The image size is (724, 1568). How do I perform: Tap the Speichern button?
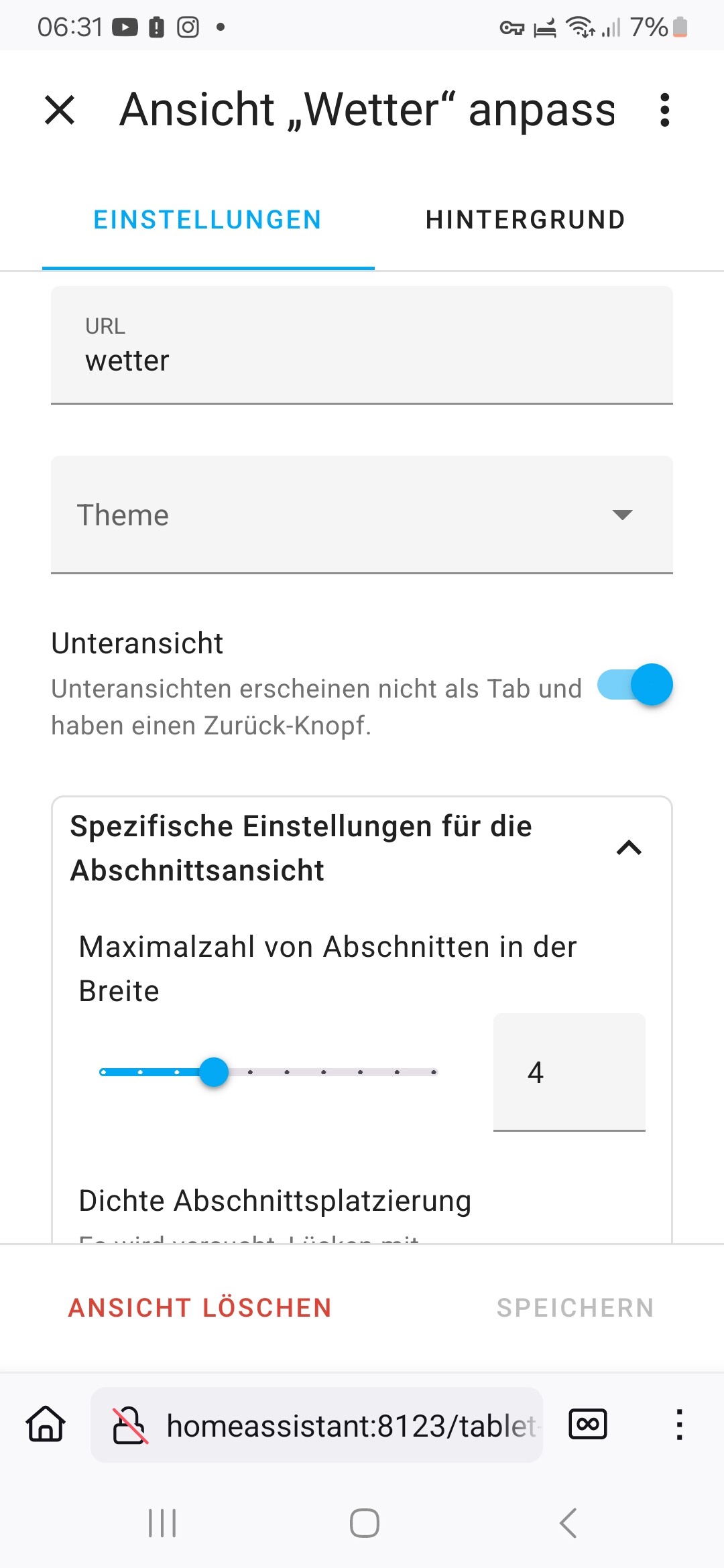575,1308
